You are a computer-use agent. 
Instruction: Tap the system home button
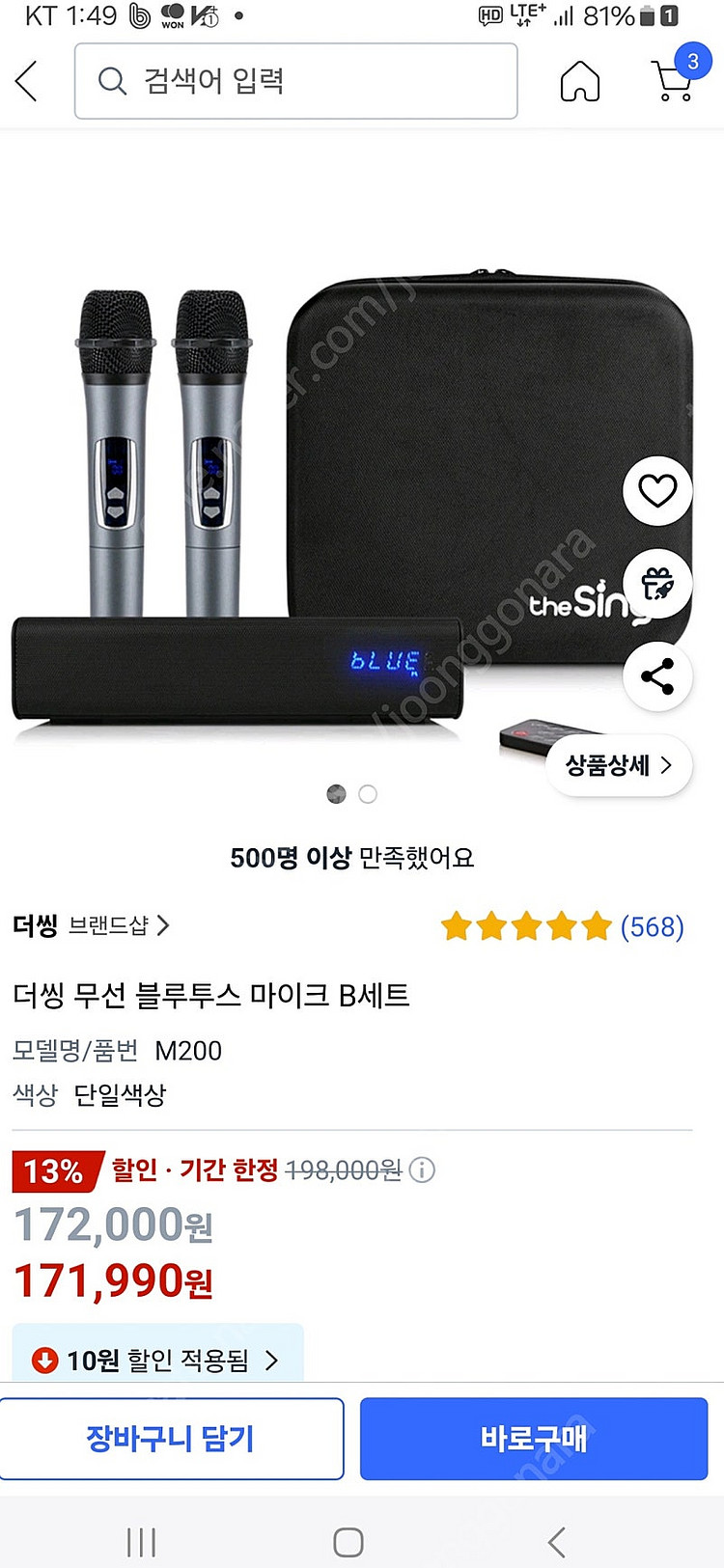348,1542
